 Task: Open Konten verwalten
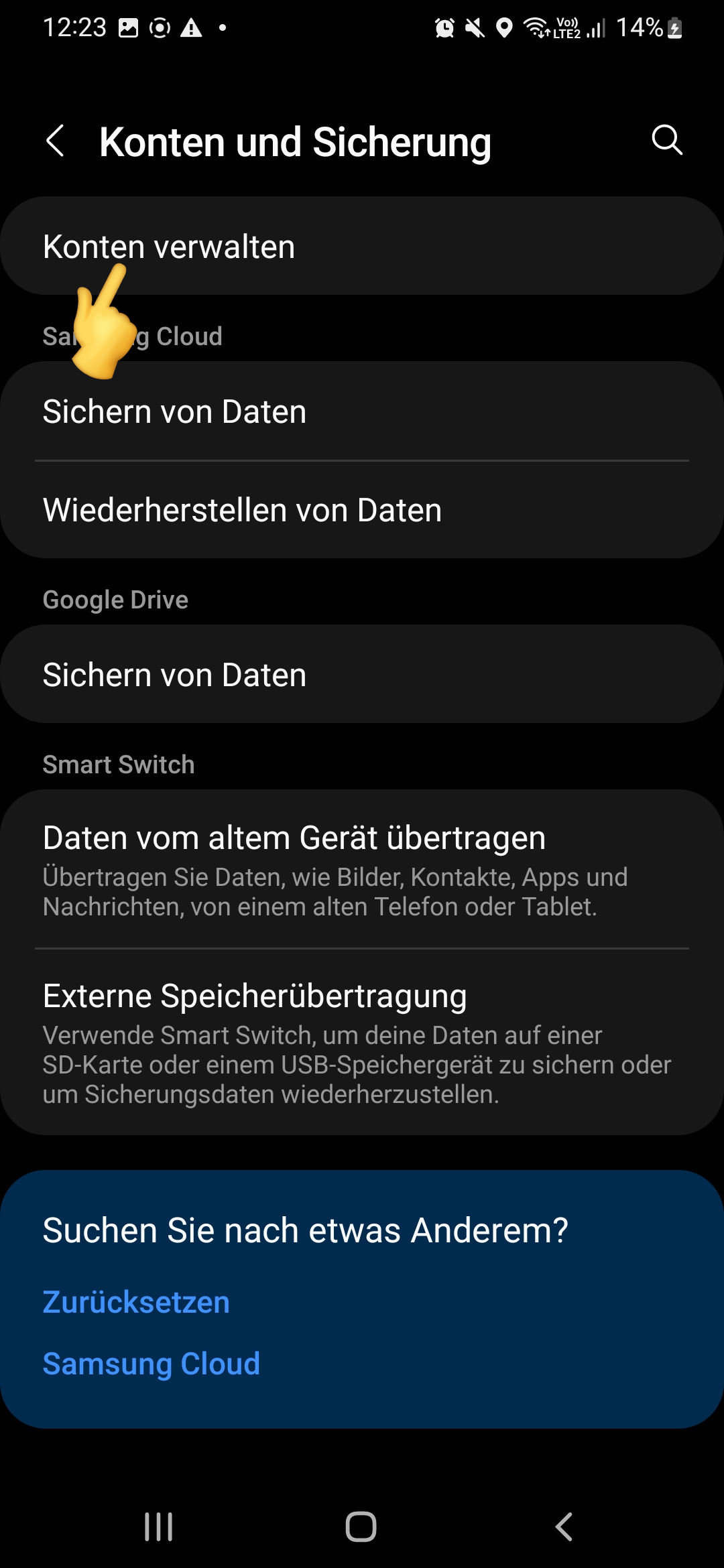coord(362,245)
